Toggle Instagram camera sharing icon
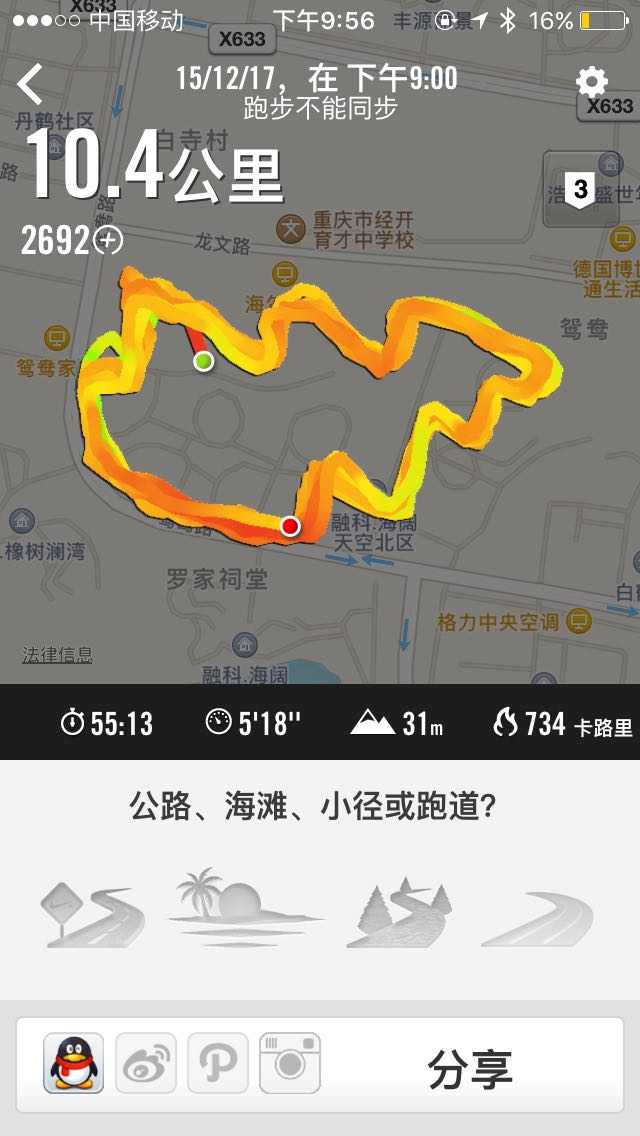Viewport: 640px width, 1136px height. 290,1063
